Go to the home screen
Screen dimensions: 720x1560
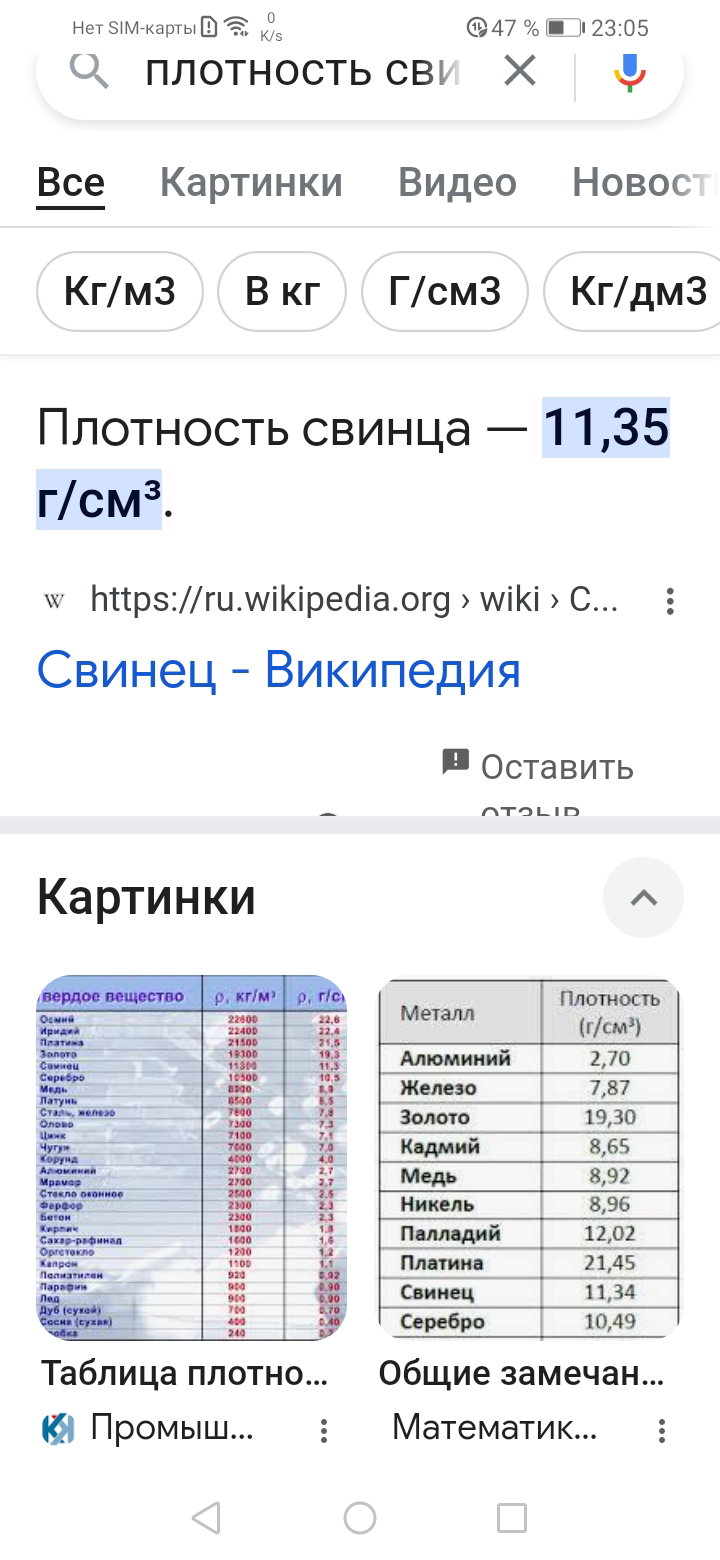coord(360,1518)
